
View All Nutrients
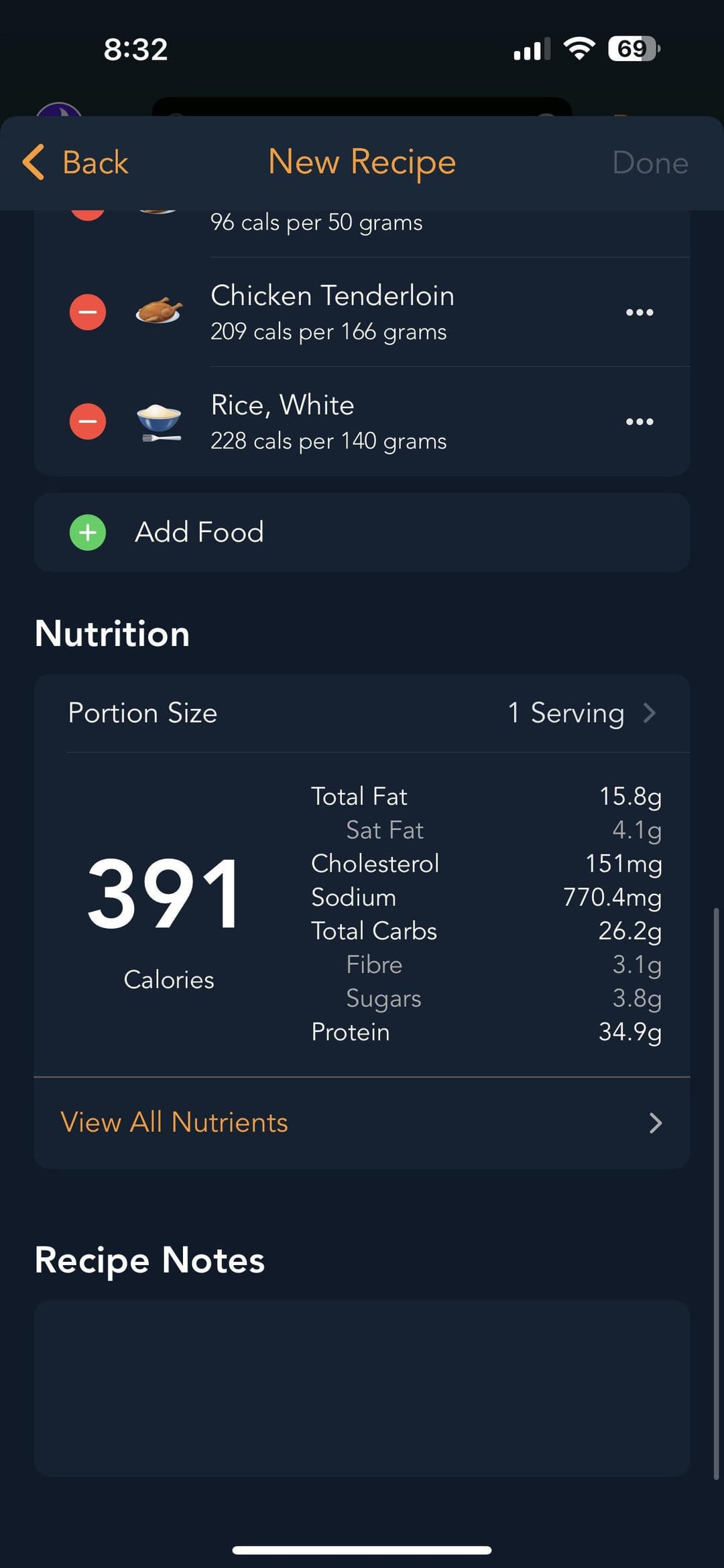(x=362, y=1123)
